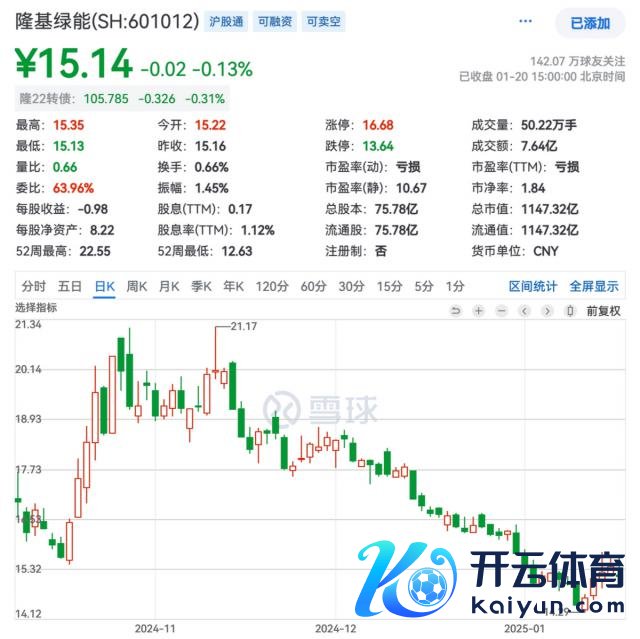The height and width of the screenshot is (639, 640).
Task: Switch to the 60分 interval
Action: [313, 286]
